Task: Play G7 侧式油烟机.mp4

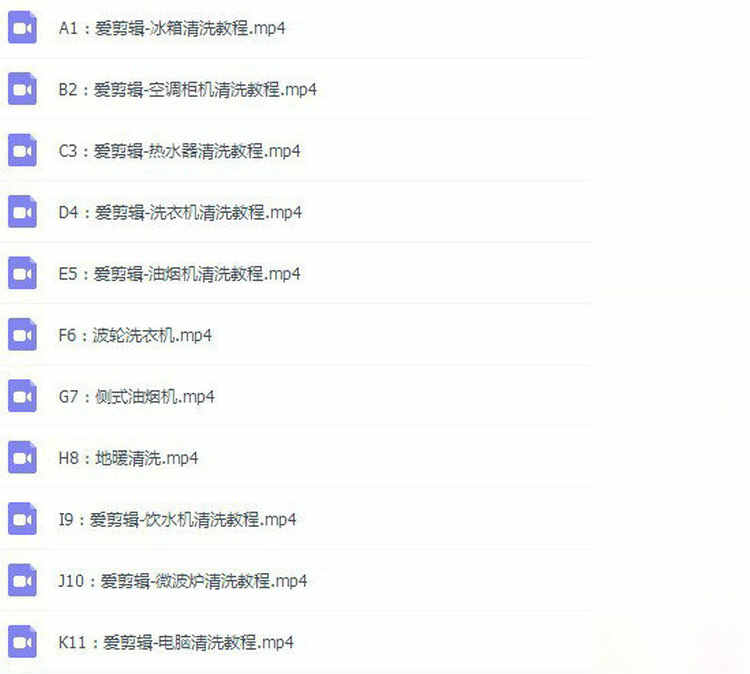Action: [137, 396]
